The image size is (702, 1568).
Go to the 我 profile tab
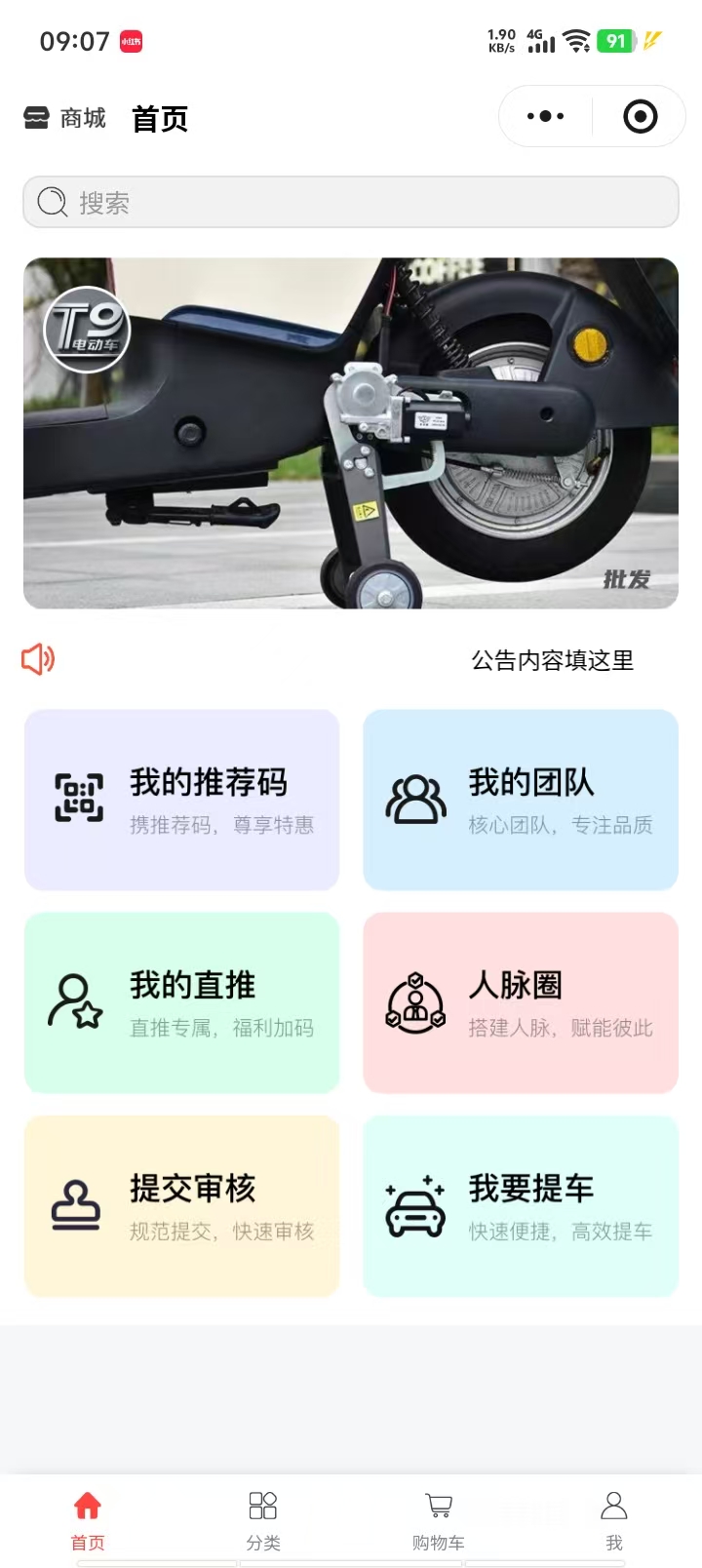[x=614, y=1519]
